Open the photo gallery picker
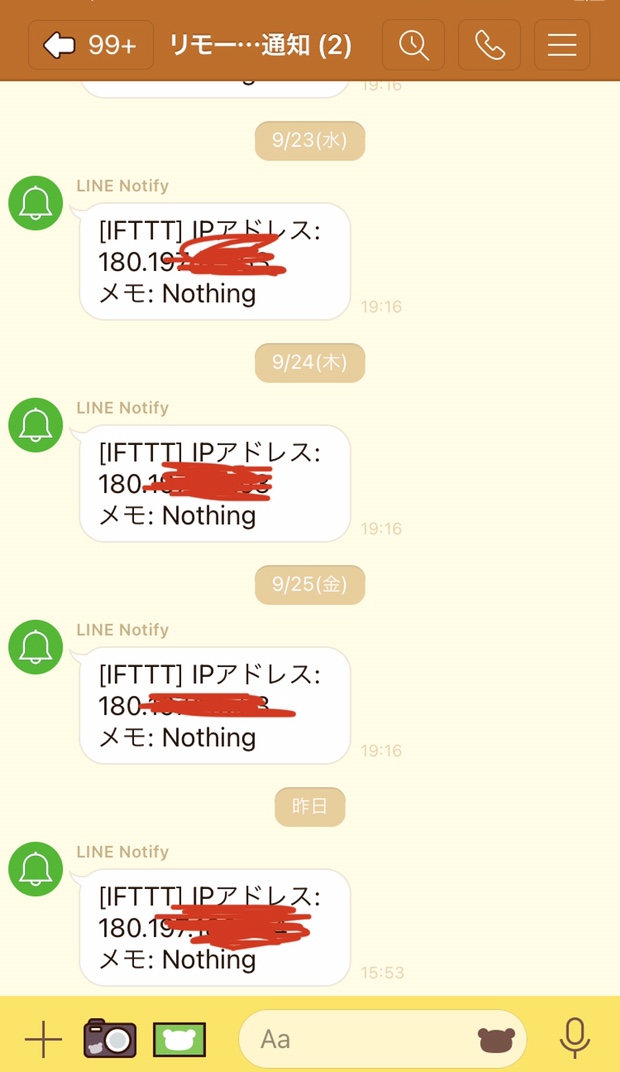Image resolution: width=620 pixels, height=1072 pixels. click(179, 1039)
